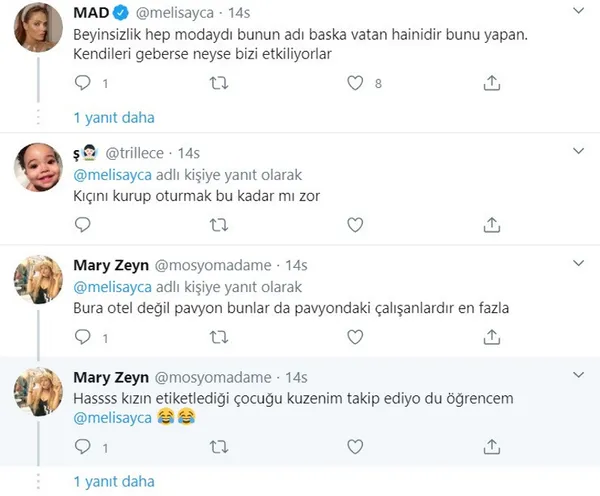Screen dimensions: 600x496
Task: Open the chevron menu on the "Hassss kızın" tweet
Action: (x=578, y=375)
